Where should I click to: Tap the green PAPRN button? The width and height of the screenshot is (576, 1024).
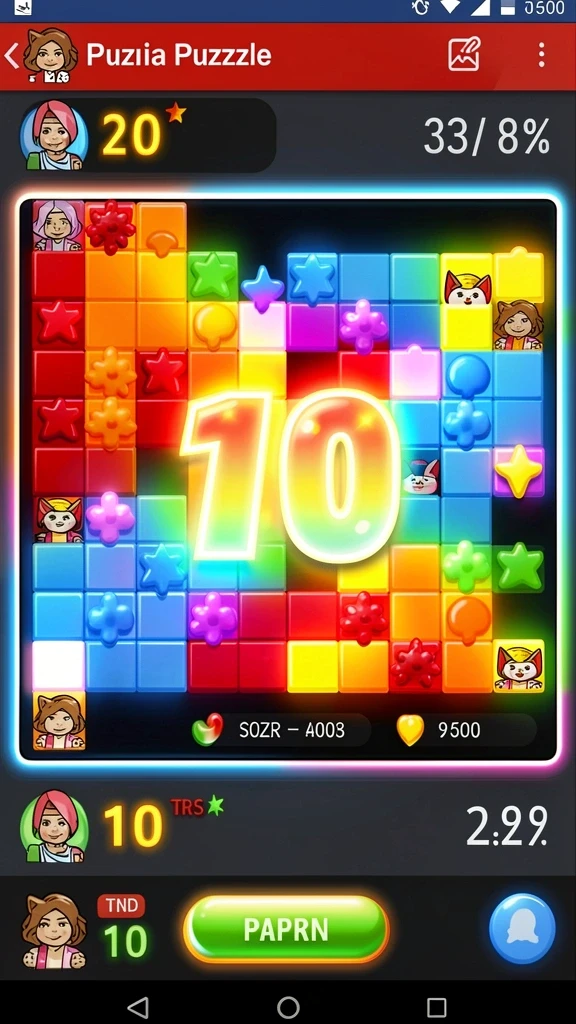(x=286, y=929)
